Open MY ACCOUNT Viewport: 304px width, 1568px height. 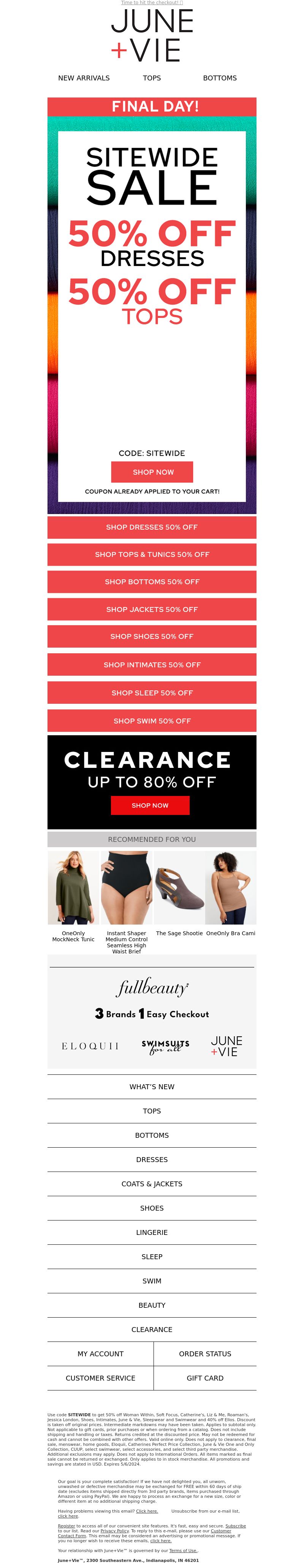[x=101, y=1354]
